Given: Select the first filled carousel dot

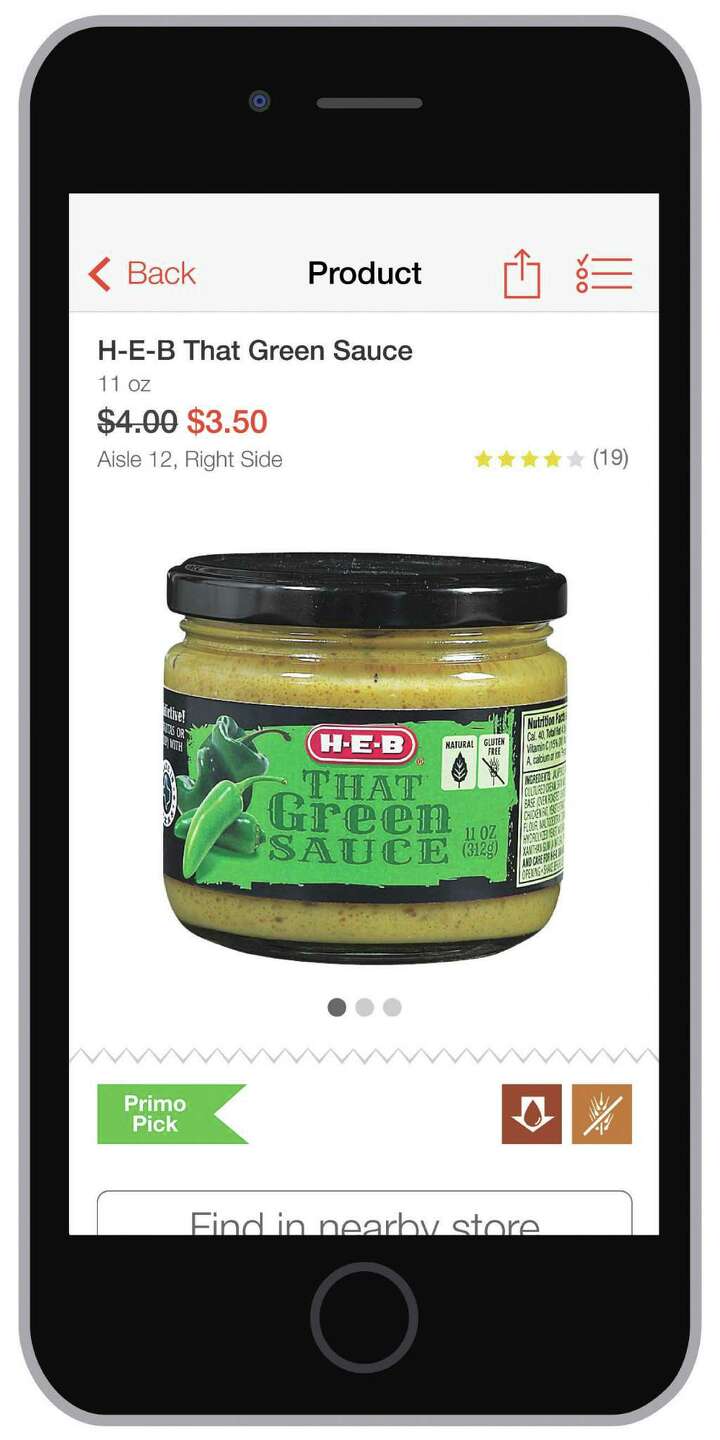Looking at the screenshot, I should click(336, 1009).
